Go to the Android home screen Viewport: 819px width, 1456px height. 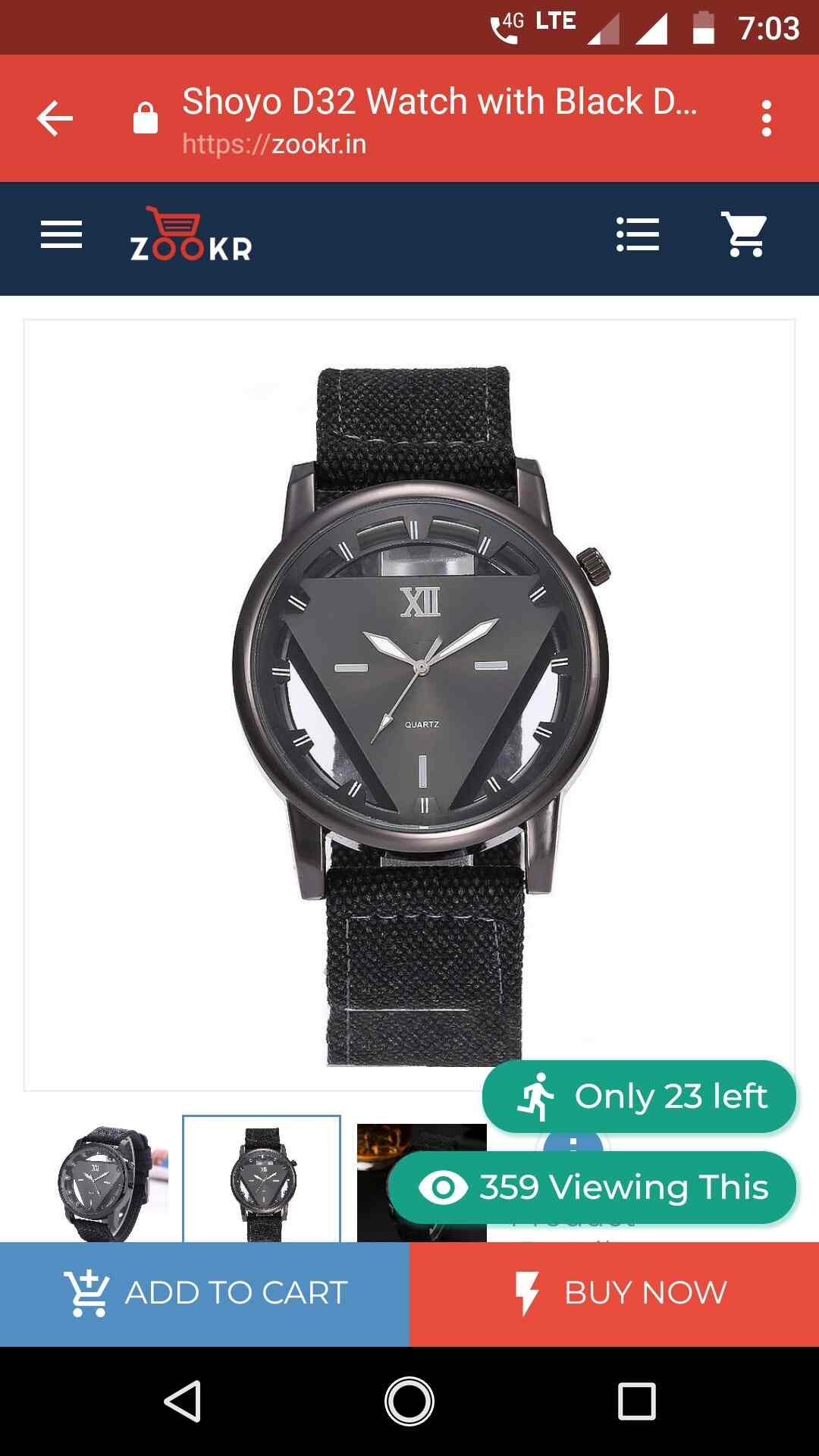click(x=409, y=1401)
